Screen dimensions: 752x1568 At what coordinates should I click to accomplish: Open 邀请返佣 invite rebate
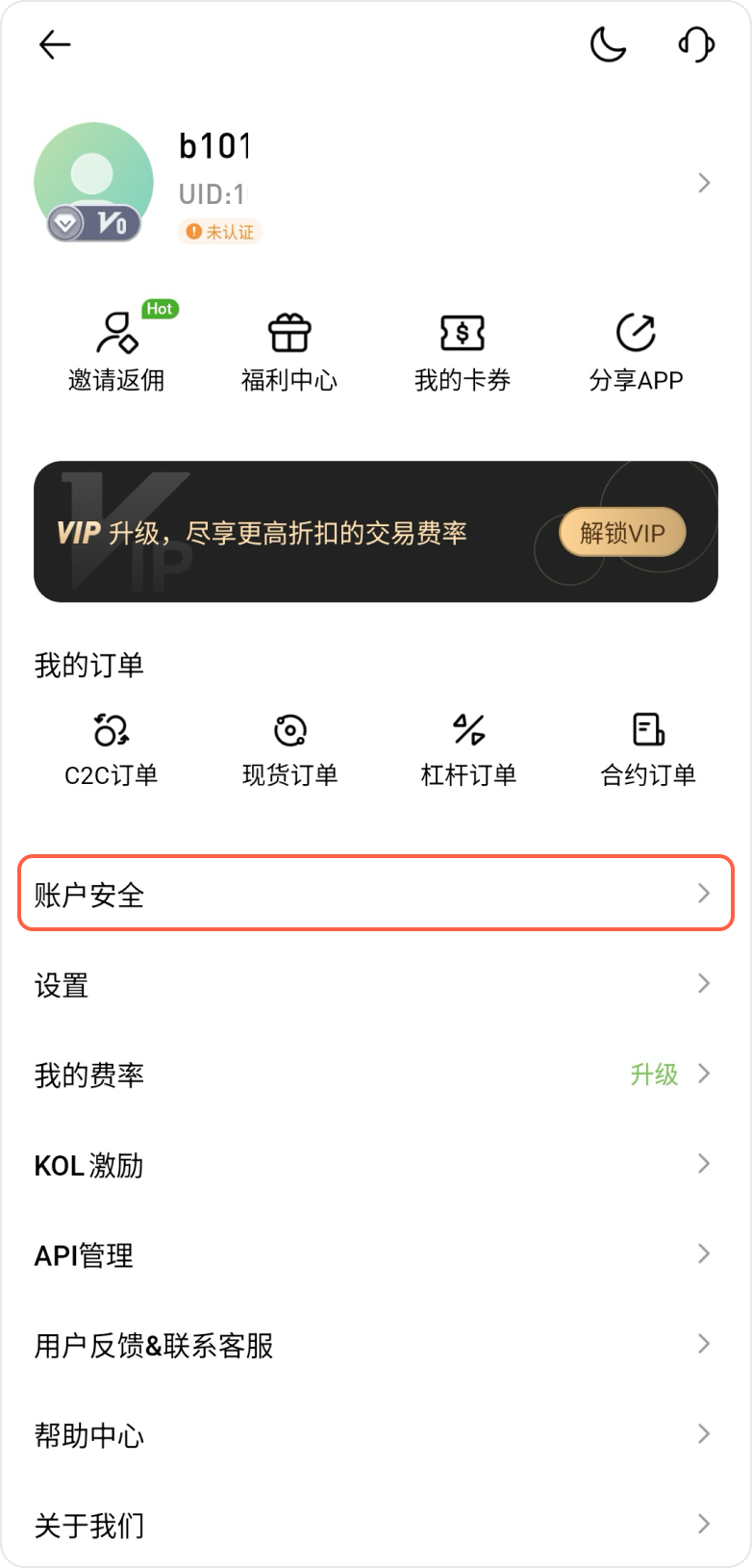[x=116, y=352]
